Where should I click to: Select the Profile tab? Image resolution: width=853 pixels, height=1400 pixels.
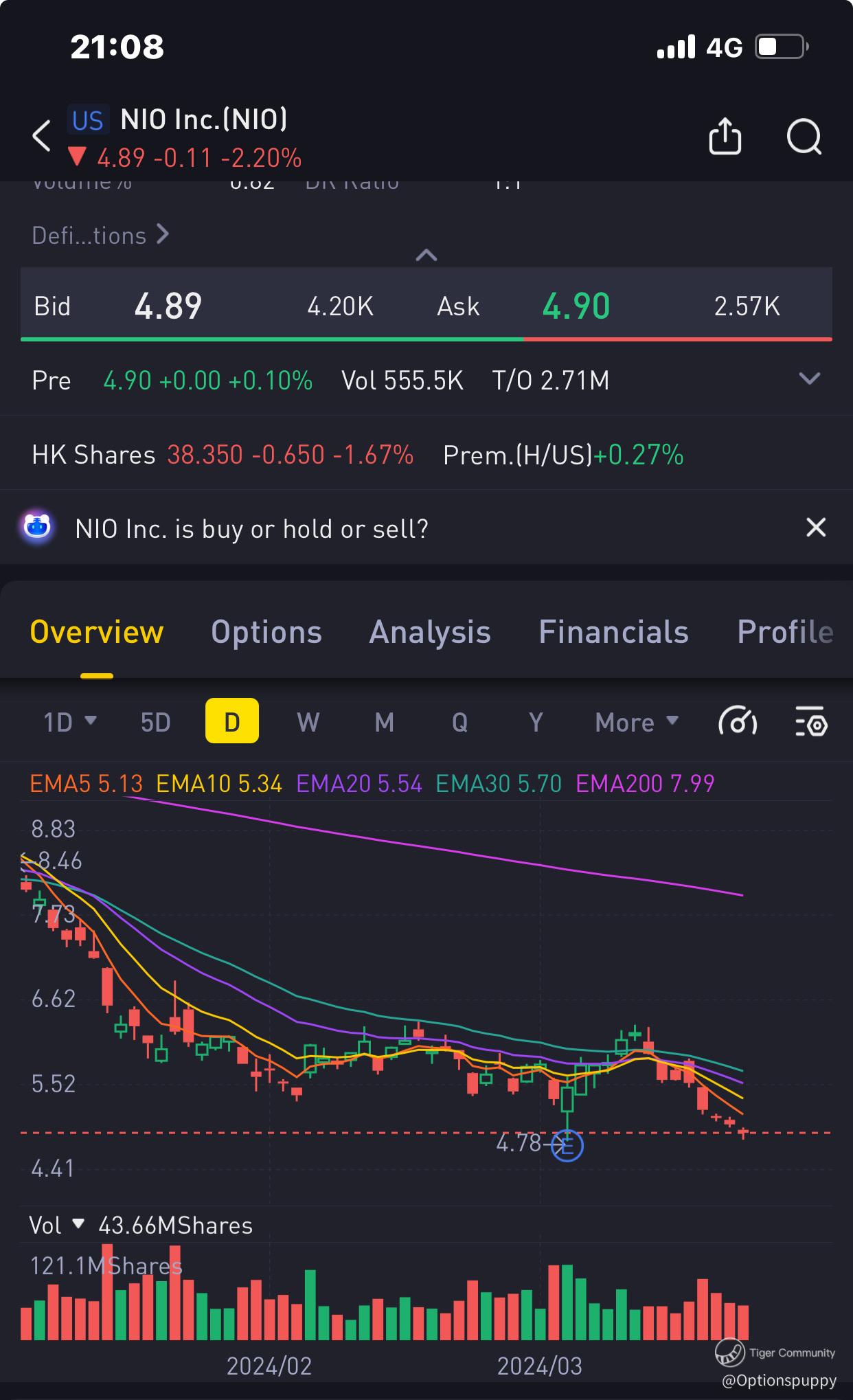[785, 632]
